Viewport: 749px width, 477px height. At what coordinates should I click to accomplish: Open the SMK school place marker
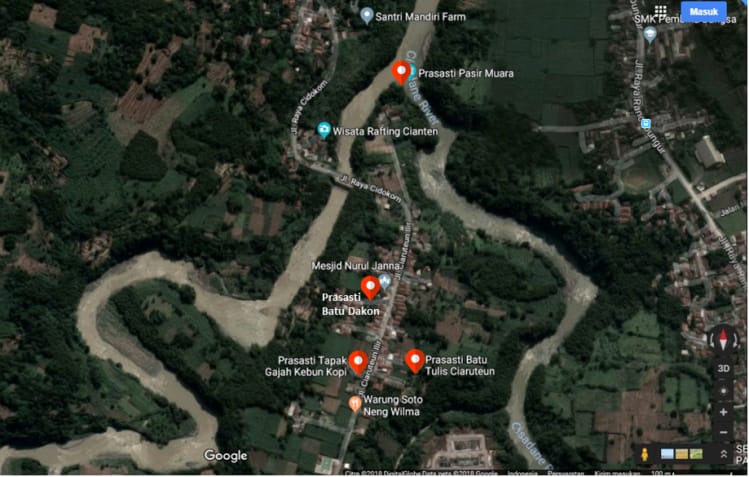(650, 34)
